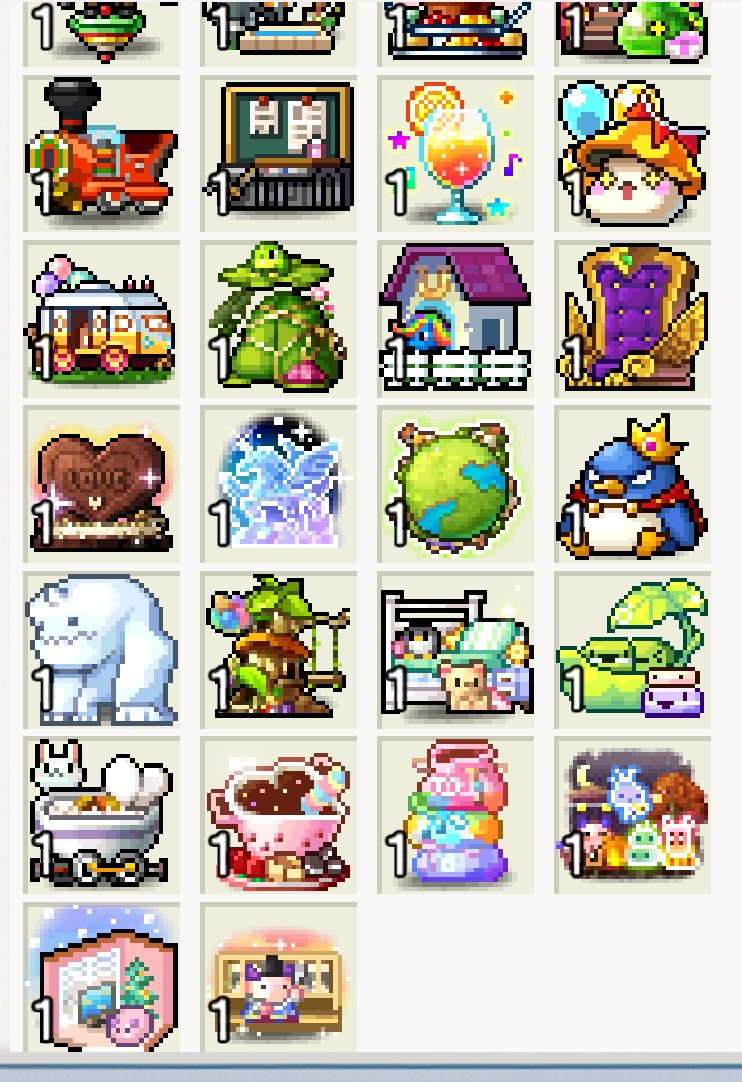Choose the green frog teapot item

pos(633,650)
